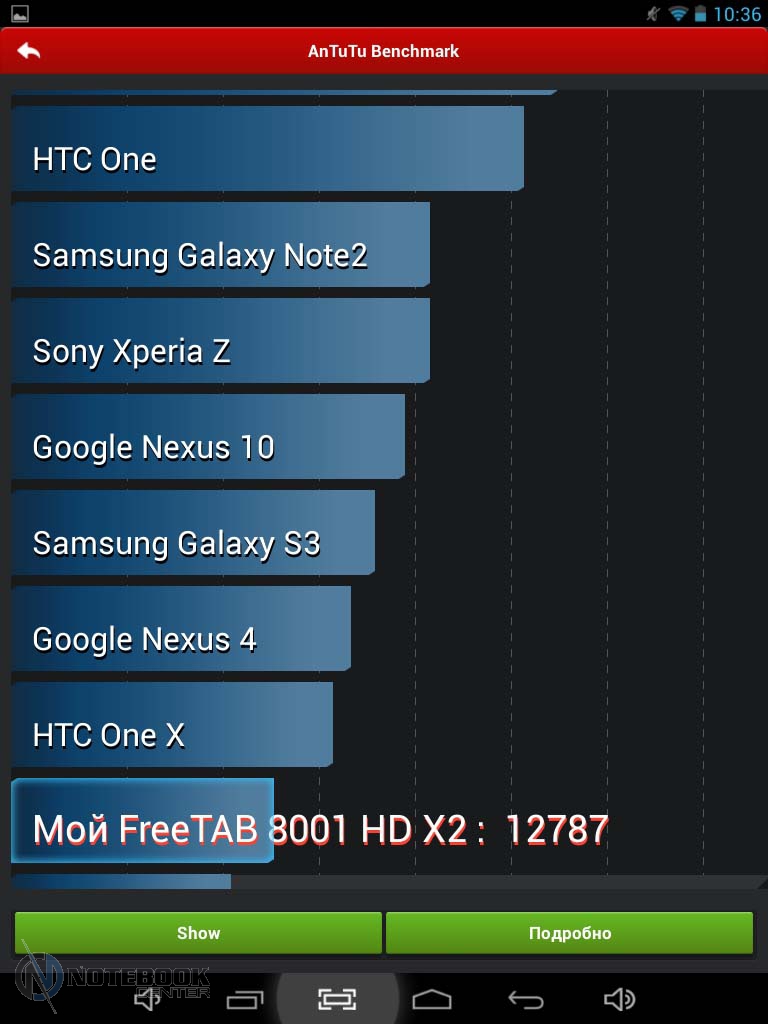Go to the home screen
Image resolution: width=768 pixels, height=1024 pixels.
point(433,998)
